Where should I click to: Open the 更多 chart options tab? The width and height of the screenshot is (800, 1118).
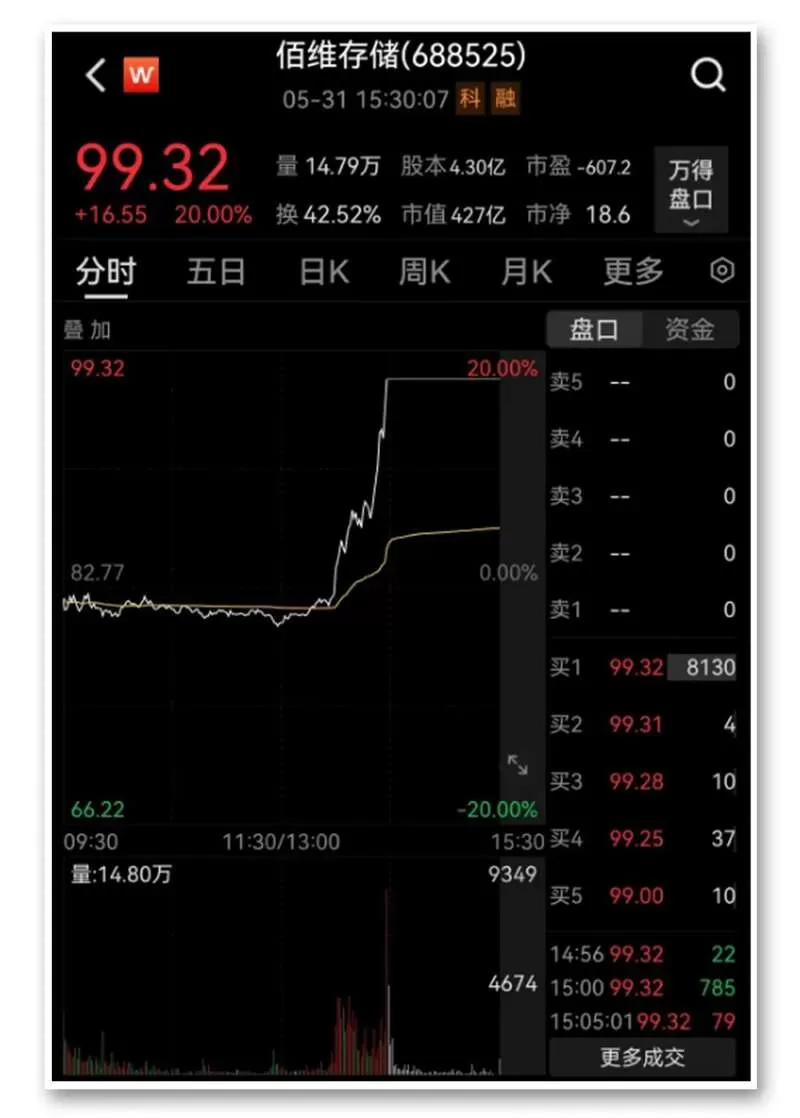pos(633,272)
